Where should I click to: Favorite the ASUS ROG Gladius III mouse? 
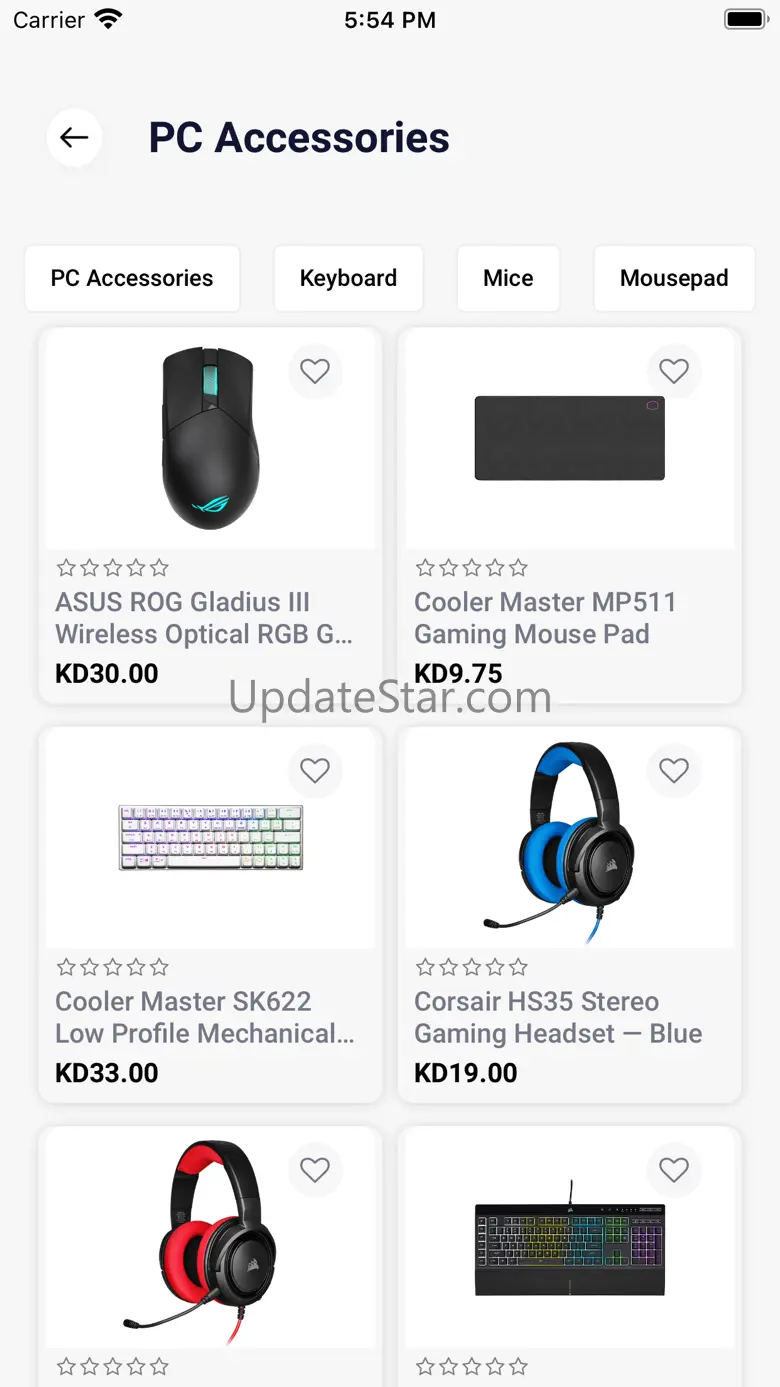pos(315,372)
